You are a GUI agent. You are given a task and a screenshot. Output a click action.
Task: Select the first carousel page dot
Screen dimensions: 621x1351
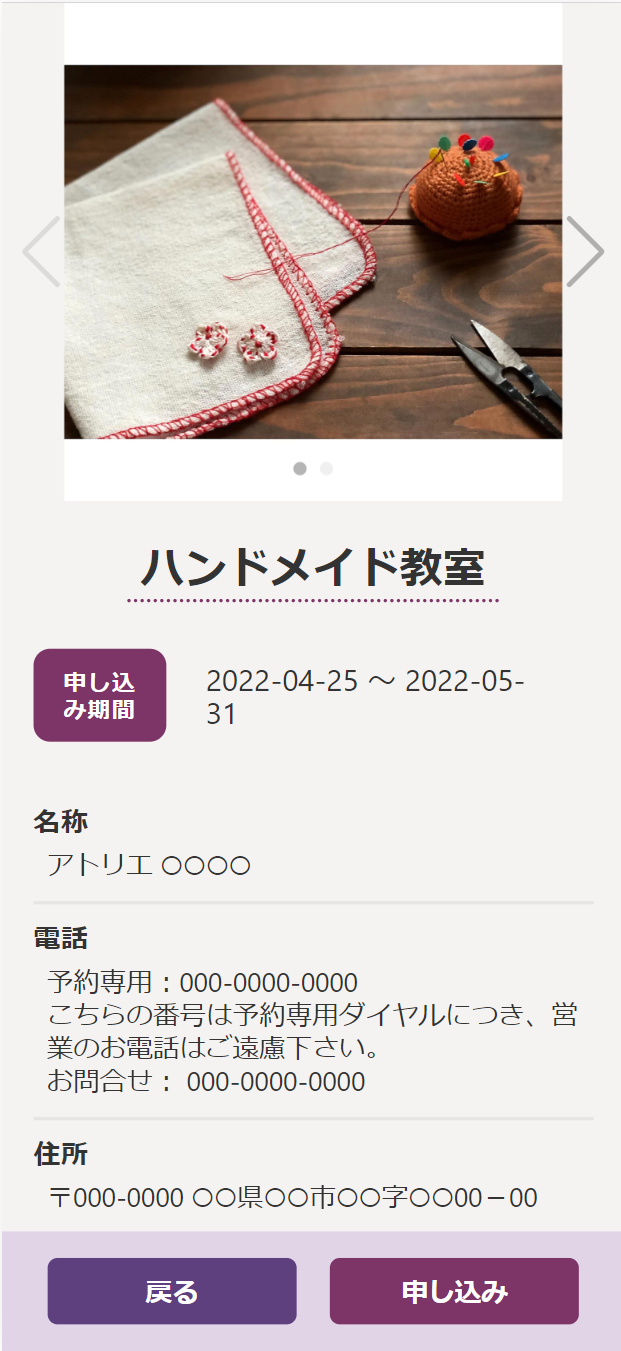tap(300, 468)
